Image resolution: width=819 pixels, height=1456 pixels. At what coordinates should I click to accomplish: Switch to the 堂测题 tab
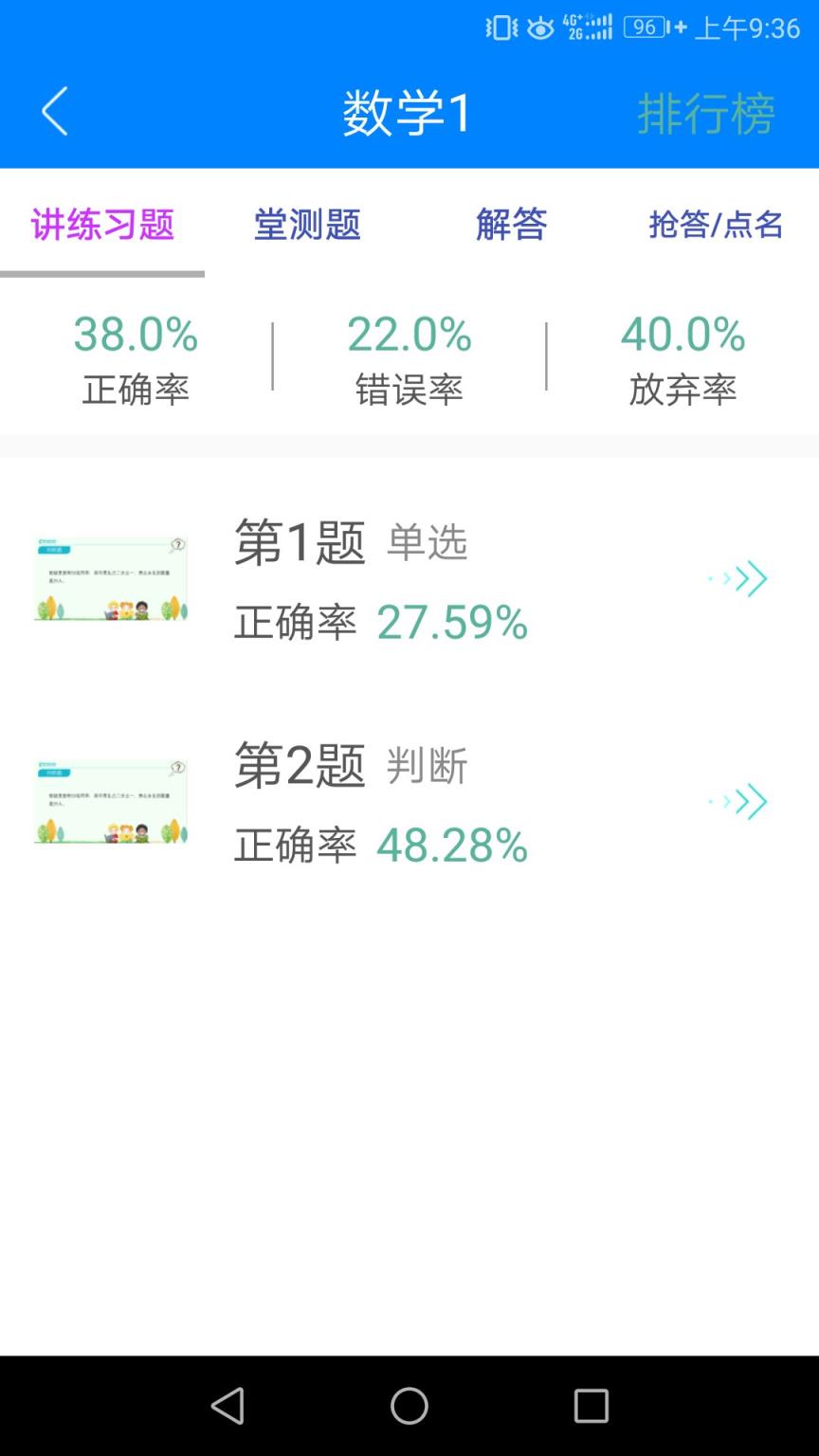coord(306,226)
